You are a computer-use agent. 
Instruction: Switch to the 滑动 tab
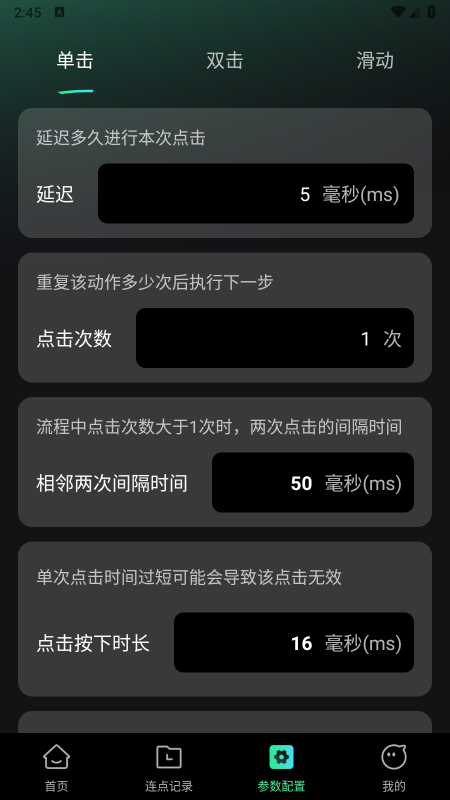[375, 61]
